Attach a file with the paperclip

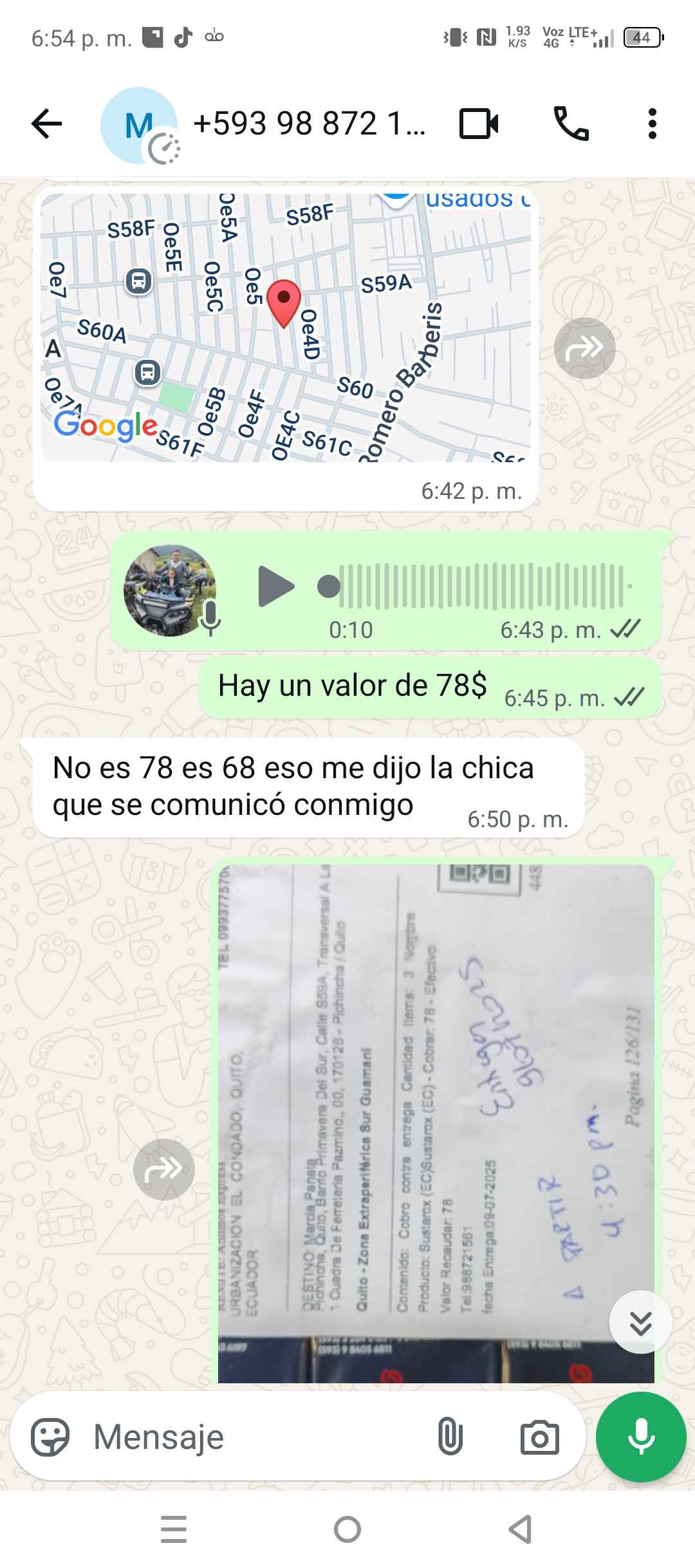coord(450,1437)
